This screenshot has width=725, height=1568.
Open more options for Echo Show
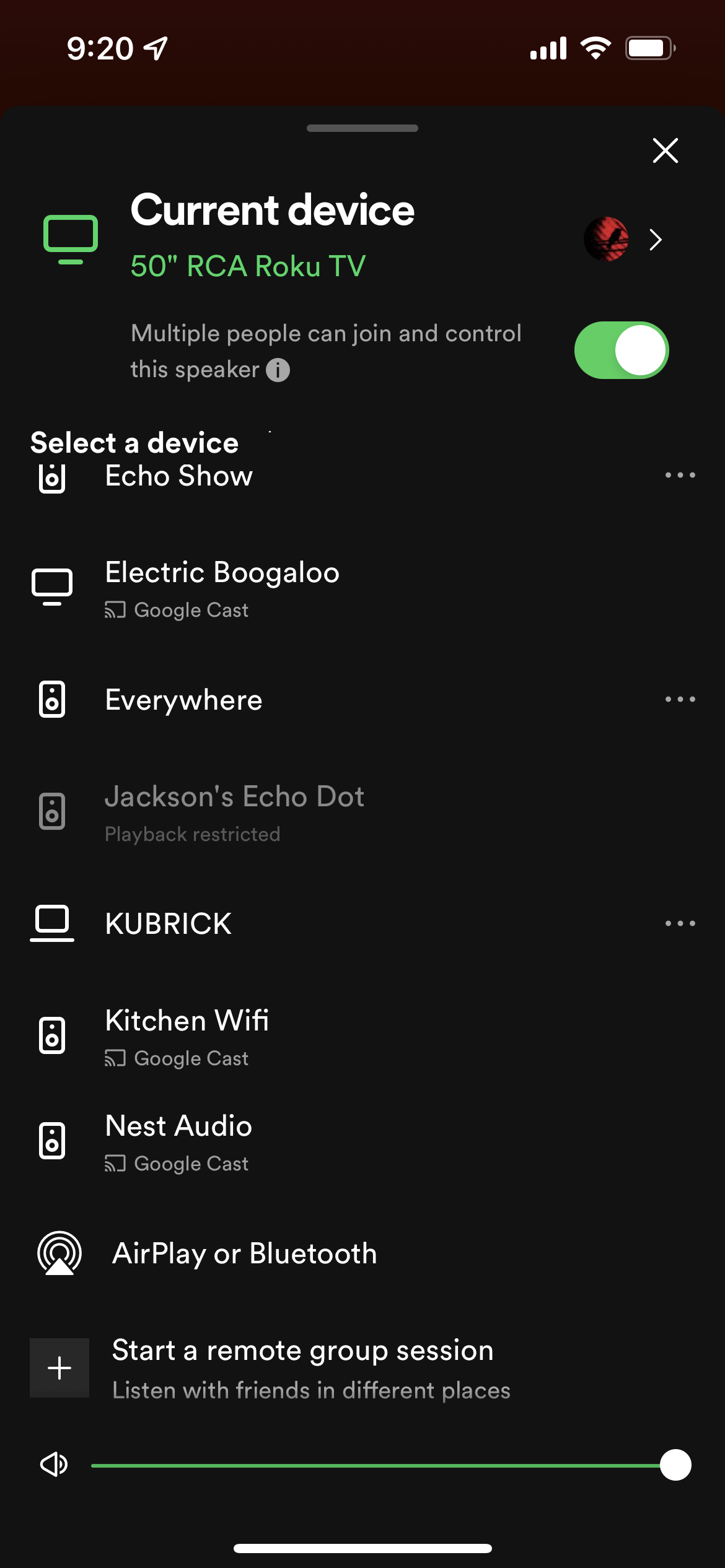(680, 476)
